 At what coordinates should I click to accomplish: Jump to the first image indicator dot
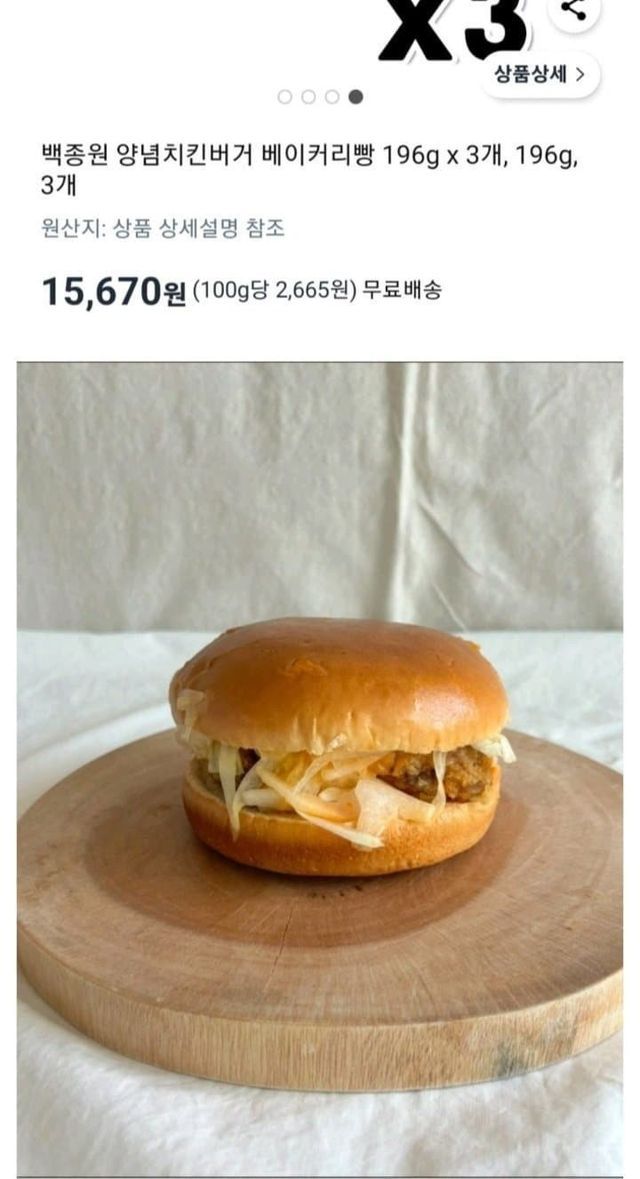click(x=285, y=97)
